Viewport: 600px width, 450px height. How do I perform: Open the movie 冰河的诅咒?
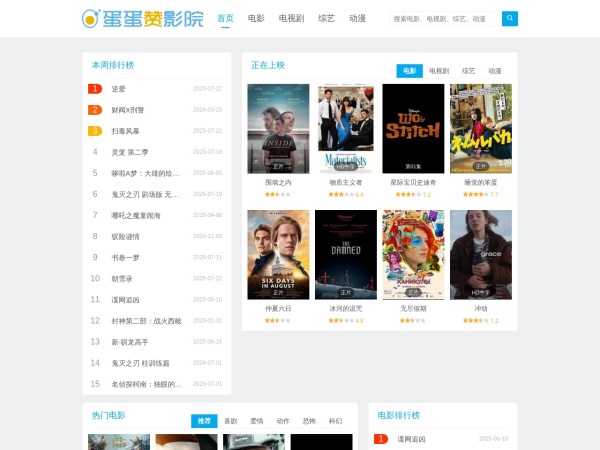tap(346, 255)
